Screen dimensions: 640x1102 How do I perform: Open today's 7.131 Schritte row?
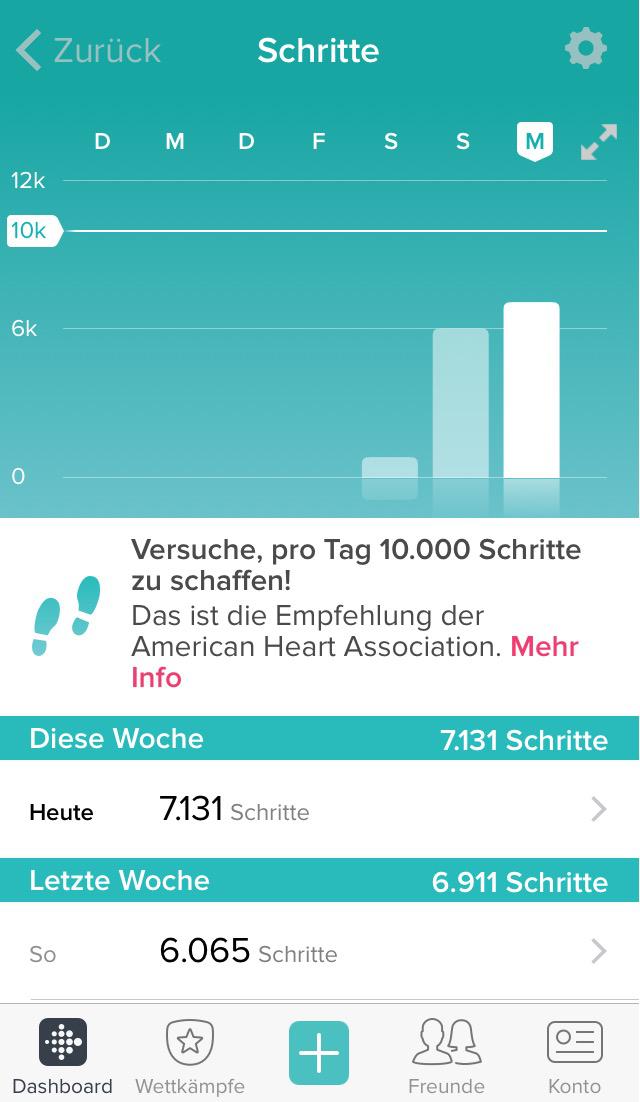pyautogui.click(x=320, y=809)
